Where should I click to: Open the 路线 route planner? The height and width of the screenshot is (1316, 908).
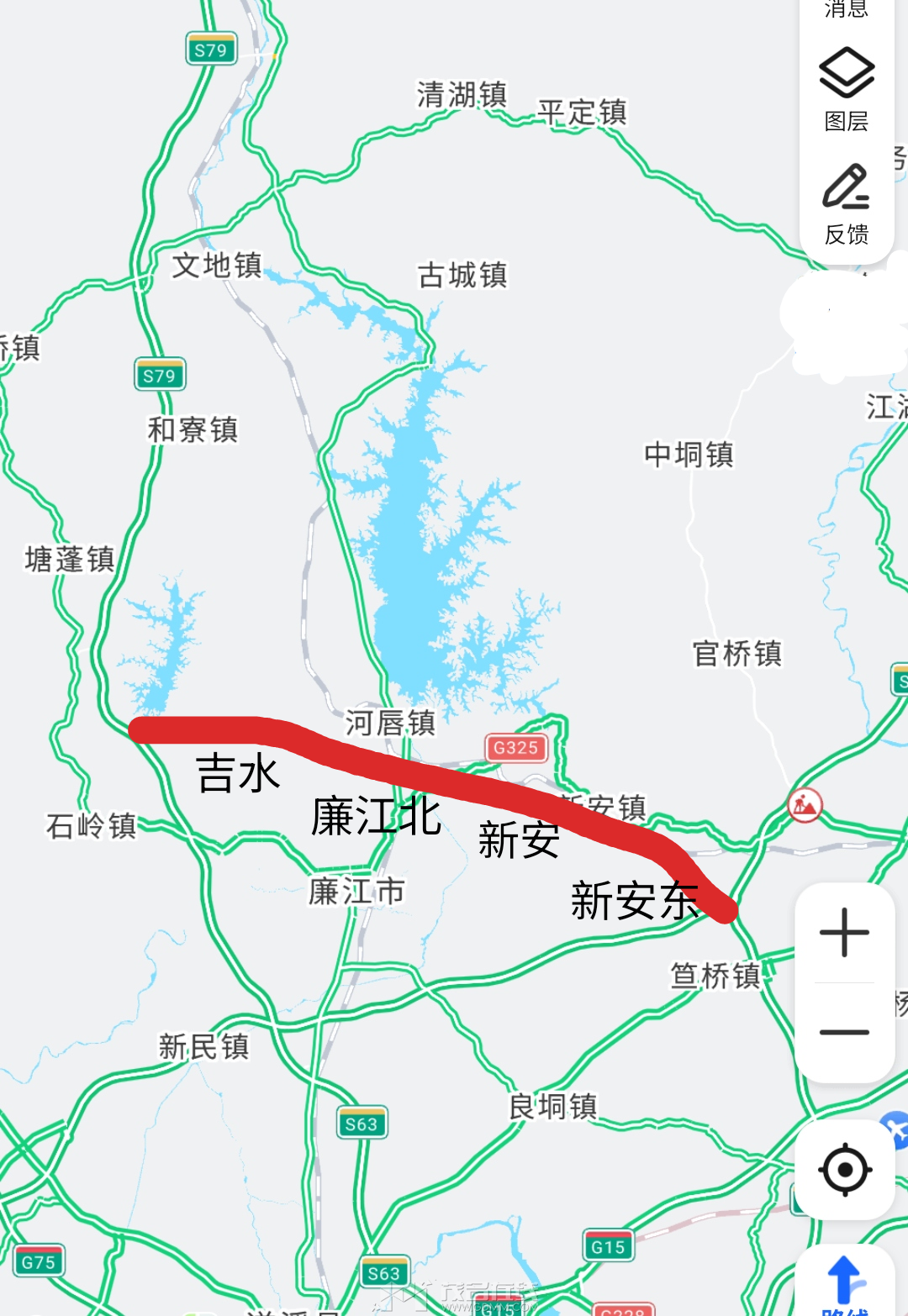click(x=845, y=1286)
